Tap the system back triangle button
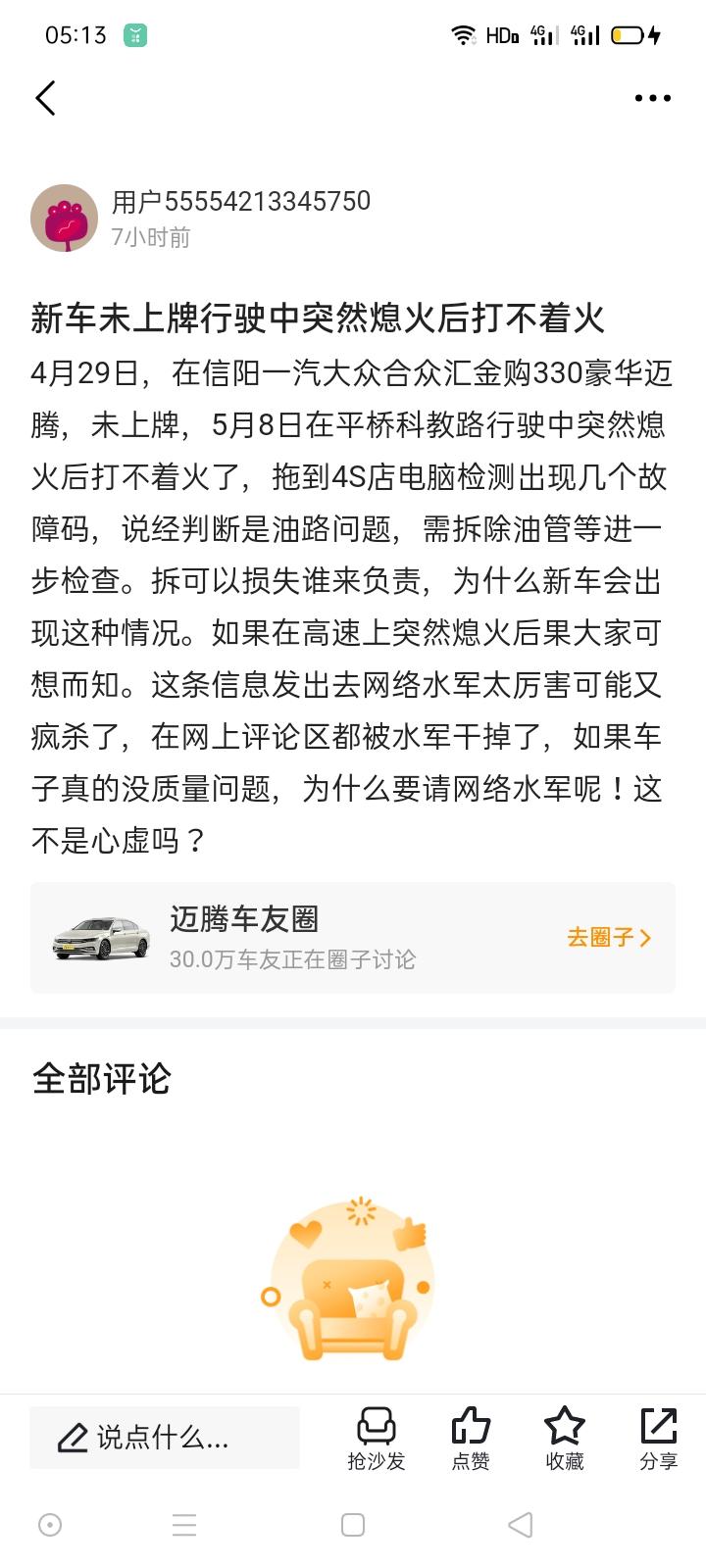Viewport: 706px width, 1568px height. click(x=521, y=1525)
